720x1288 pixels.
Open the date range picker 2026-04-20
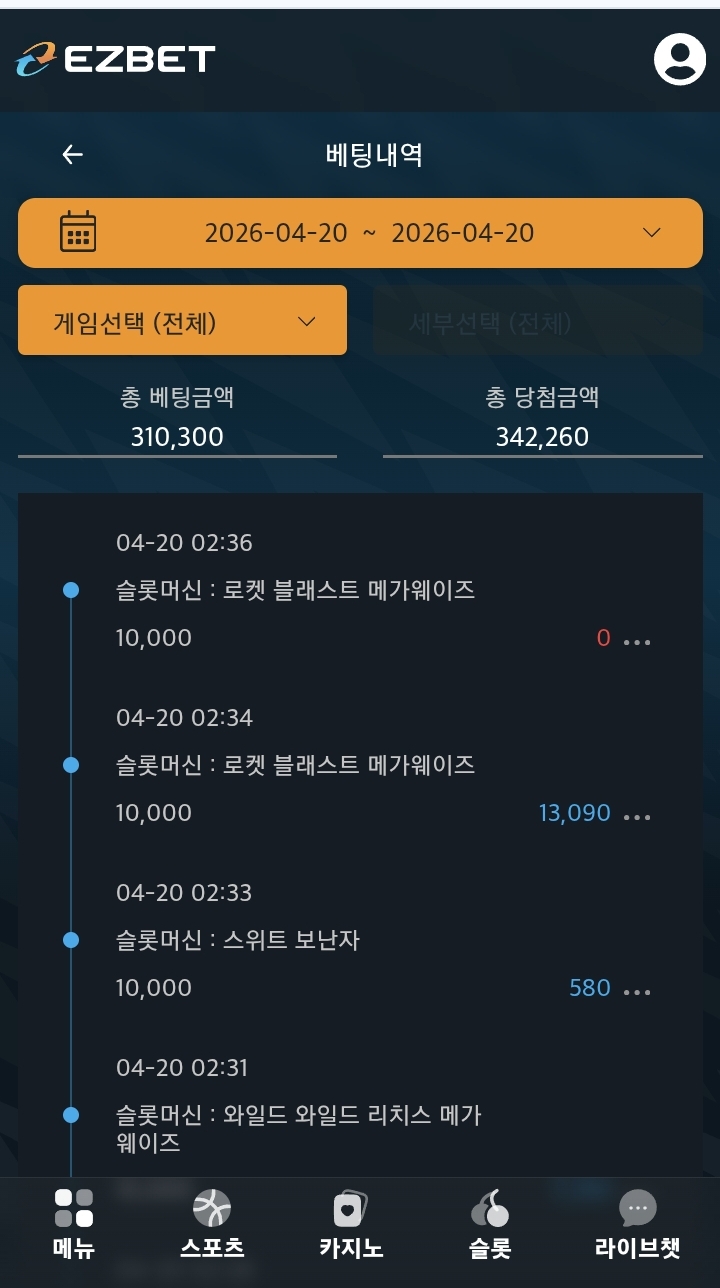pyautogui.click(x=360, y=233)
